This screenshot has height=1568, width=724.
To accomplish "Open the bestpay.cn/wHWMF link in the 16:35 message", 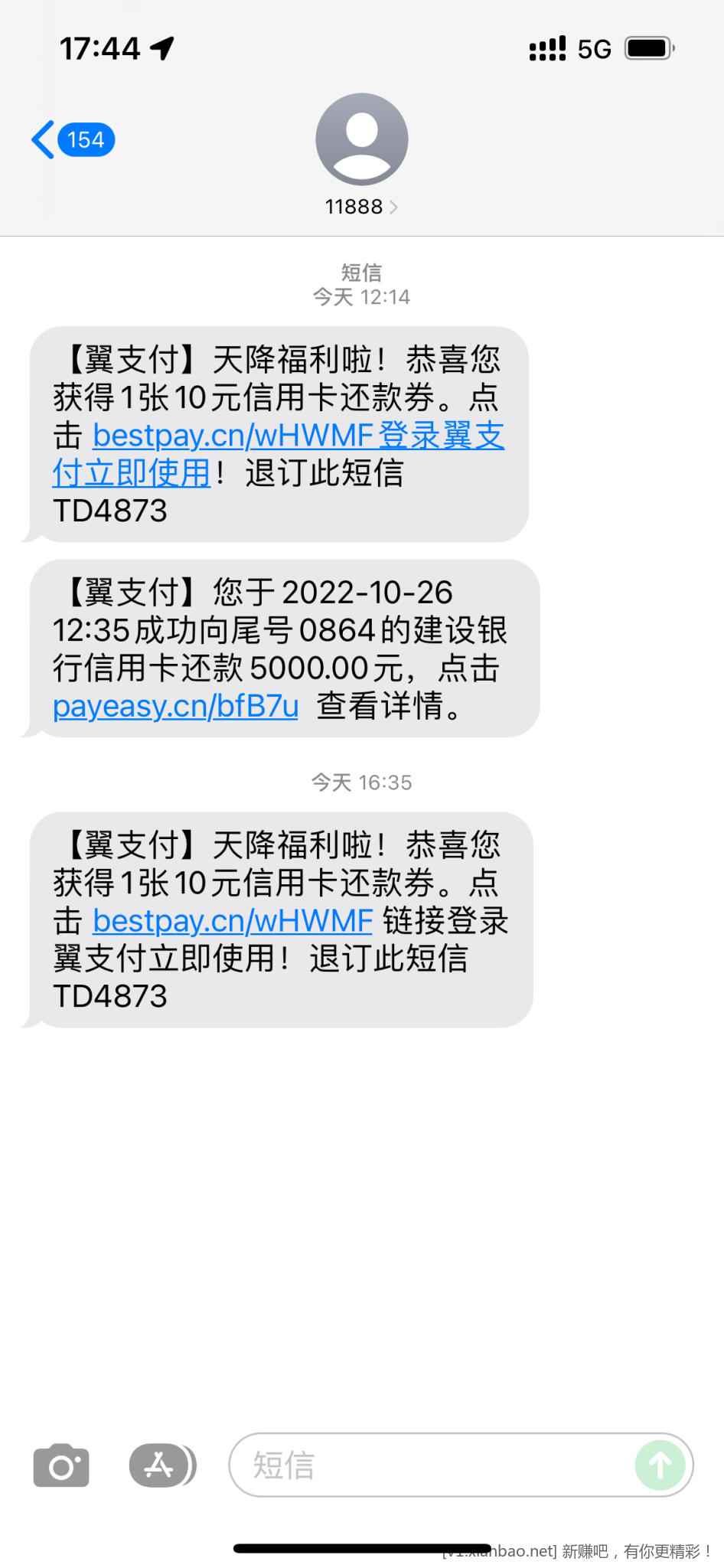I will pos(233,921).
